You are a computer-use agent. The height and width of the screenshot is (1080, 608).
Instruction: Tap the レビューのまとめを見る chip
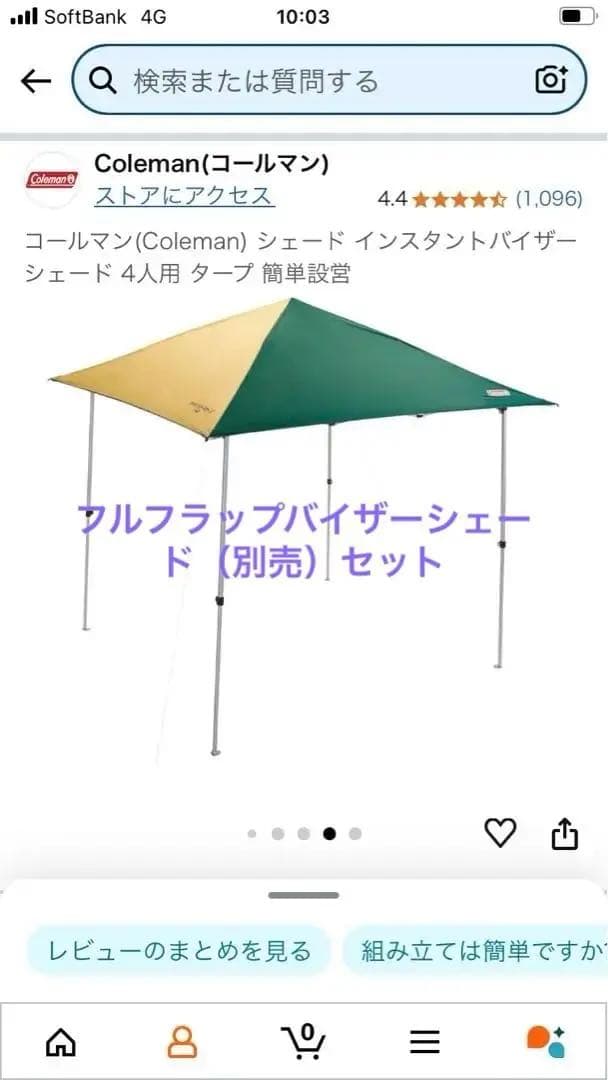pos(178,950)
